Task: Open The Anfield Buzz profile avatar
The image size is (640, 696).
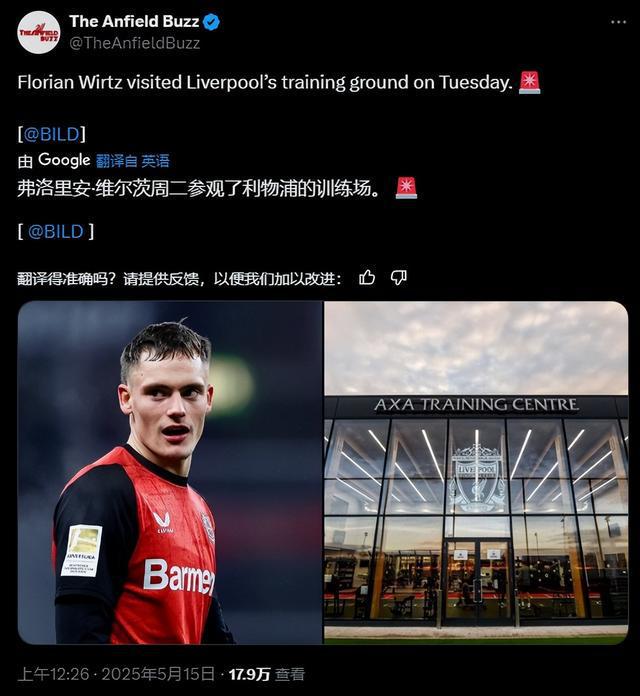Action: click(x=39, y=32)
